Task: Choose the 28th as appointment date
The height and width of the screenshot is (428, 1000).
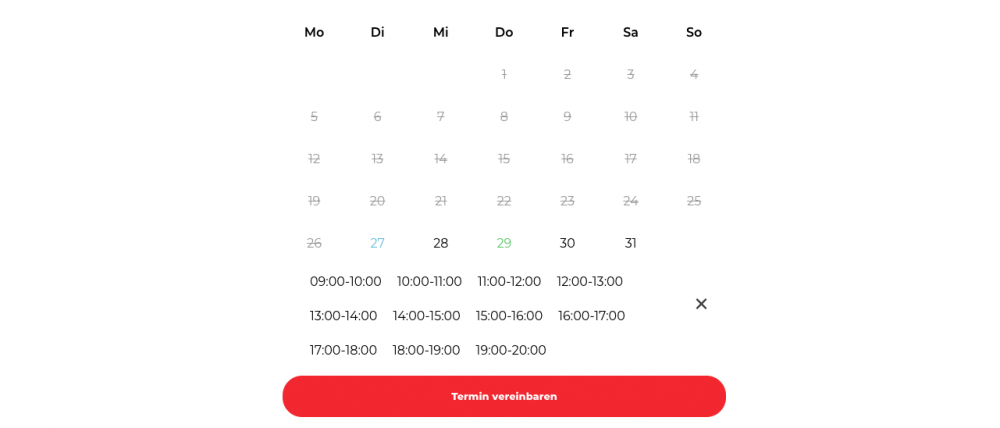Action: point(441,243)
